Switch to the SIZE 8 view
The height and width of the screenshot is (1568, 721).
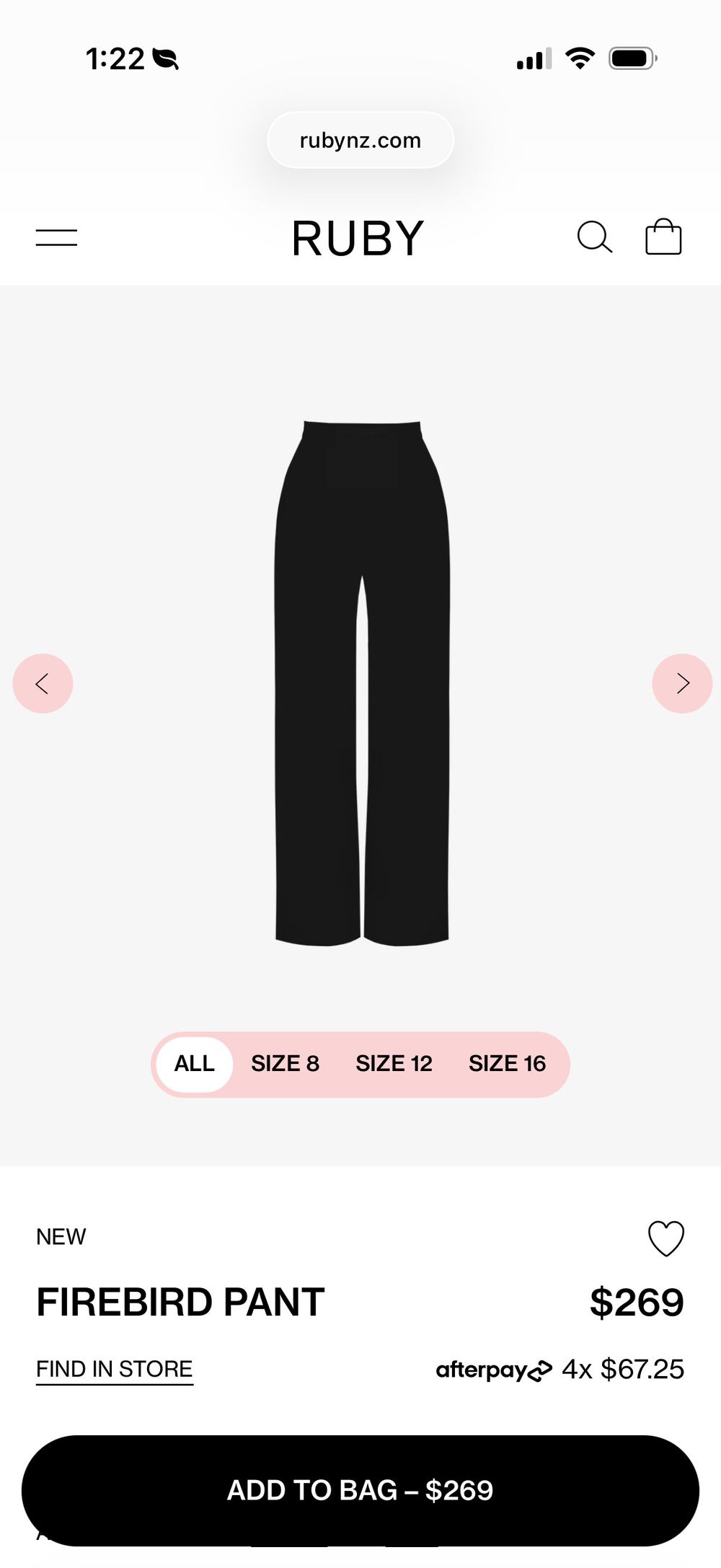pos(285,1064)
